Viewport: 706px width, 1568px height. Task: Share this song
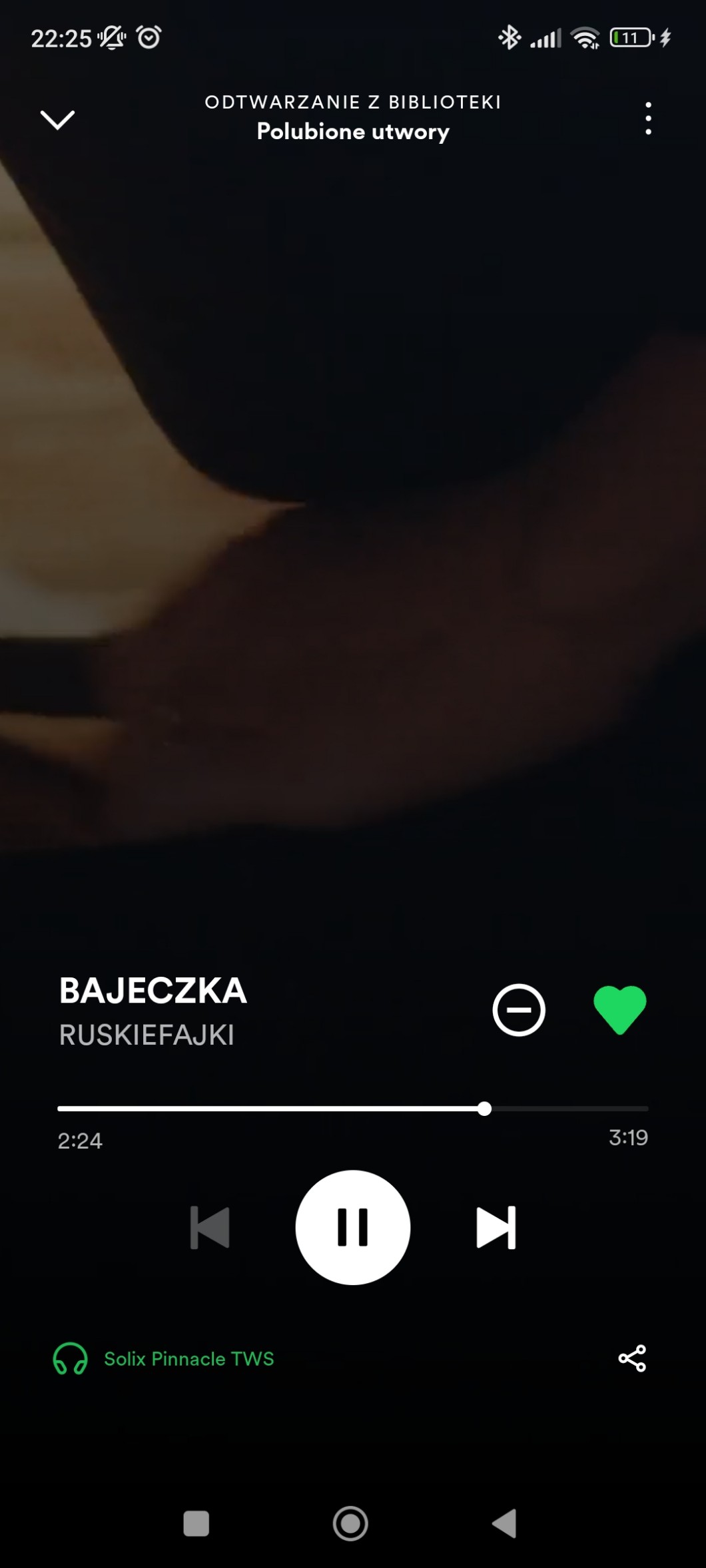click(x=632, y=1358)
